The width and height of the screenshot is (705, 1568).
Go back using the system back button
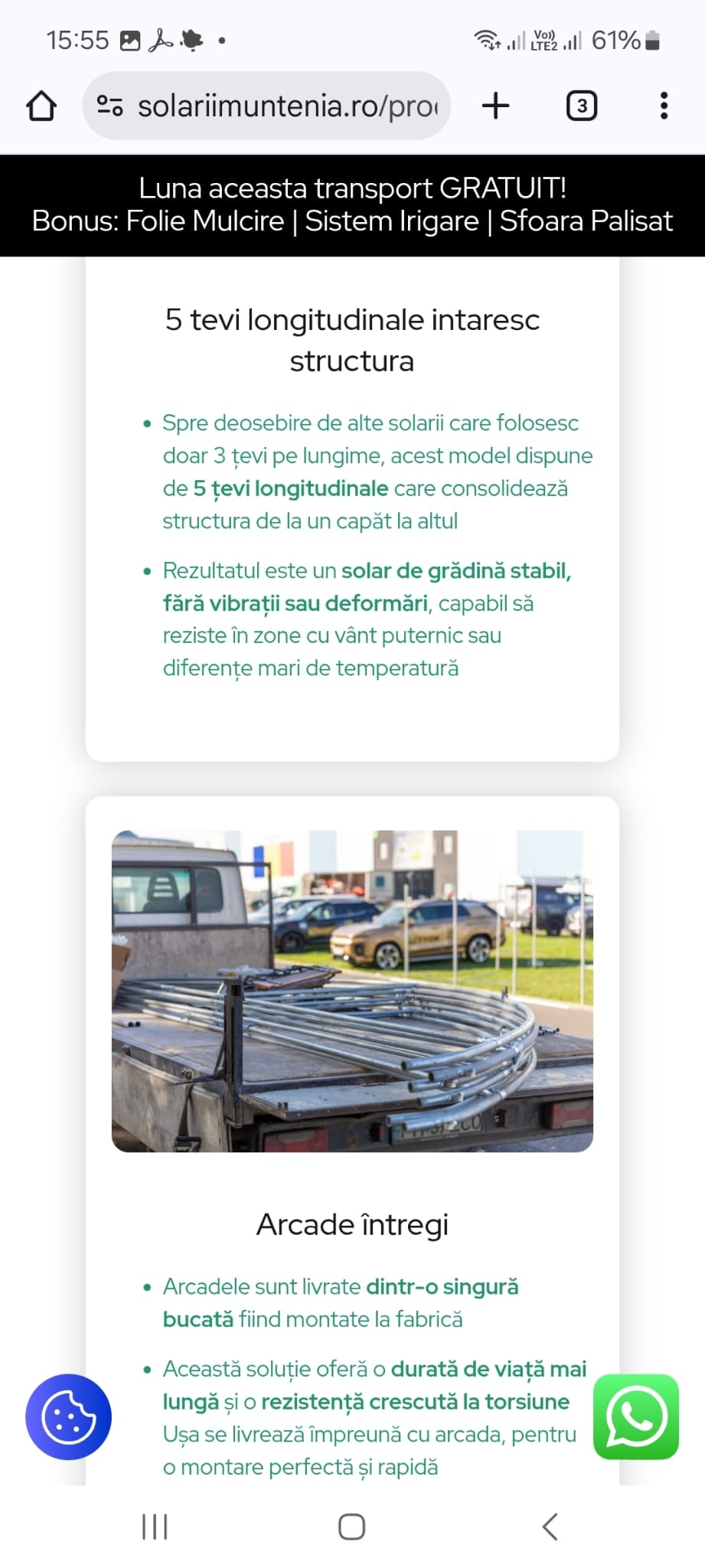(x=550, y=1527)
